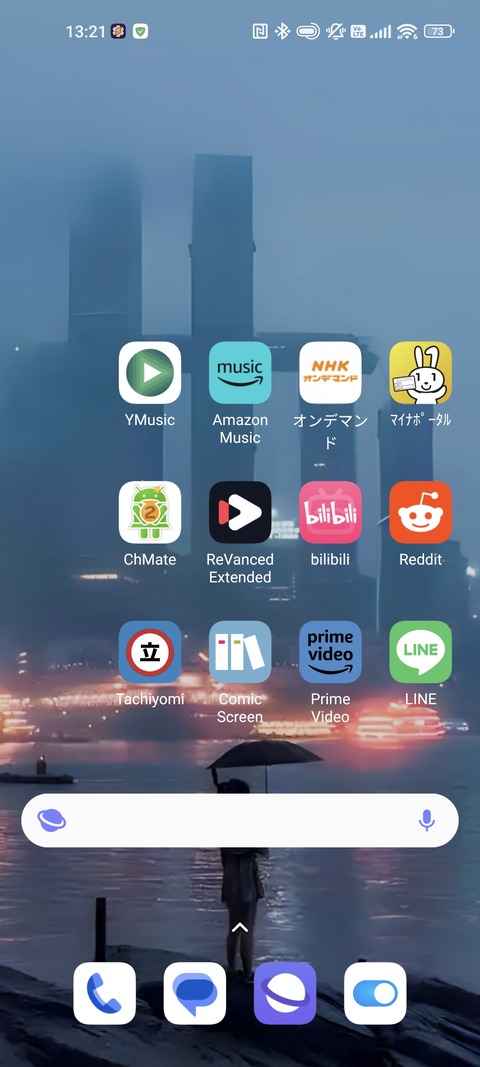Open Prime Video

330,652
